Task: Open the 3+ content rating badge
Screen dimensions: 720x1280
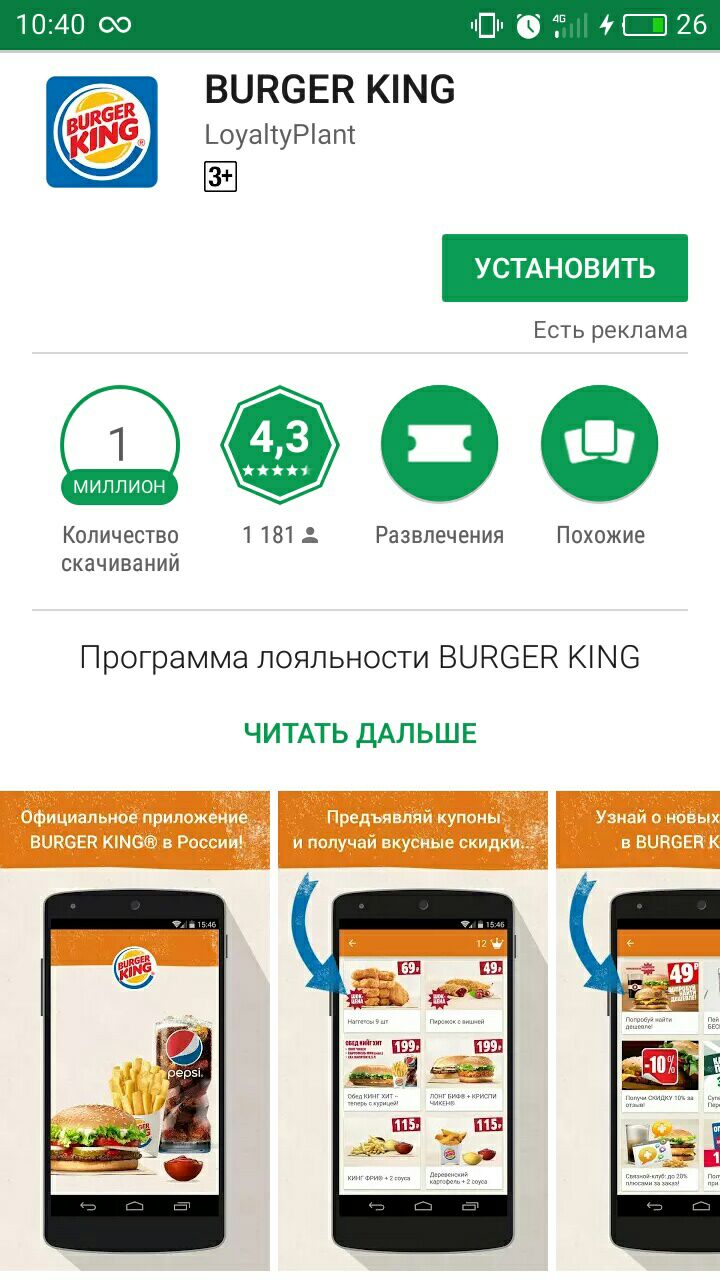Action: pyautogui.click(x=220, y=178)
